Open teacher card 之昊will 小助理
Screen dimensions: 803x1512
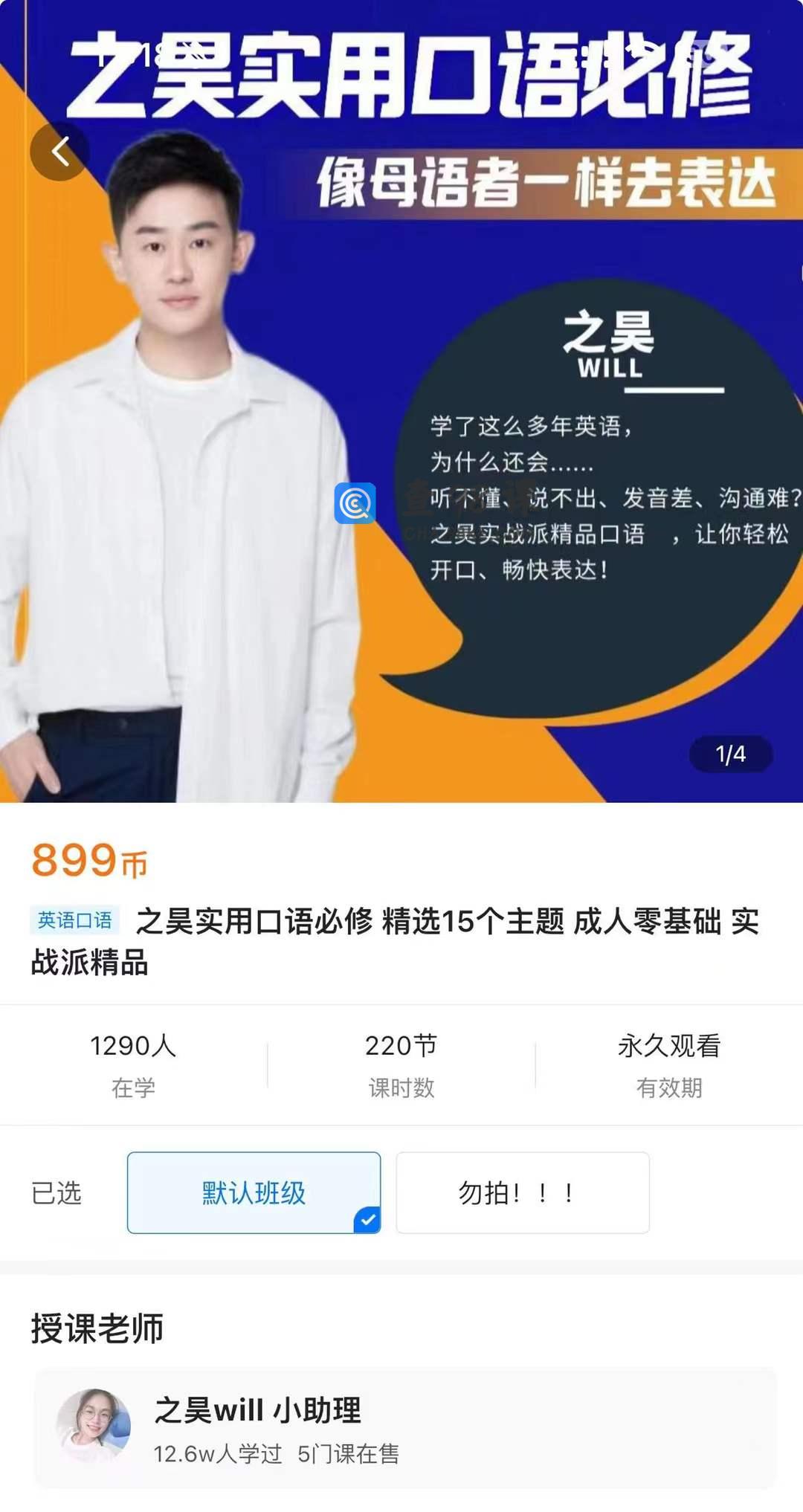coord(405,1429)
